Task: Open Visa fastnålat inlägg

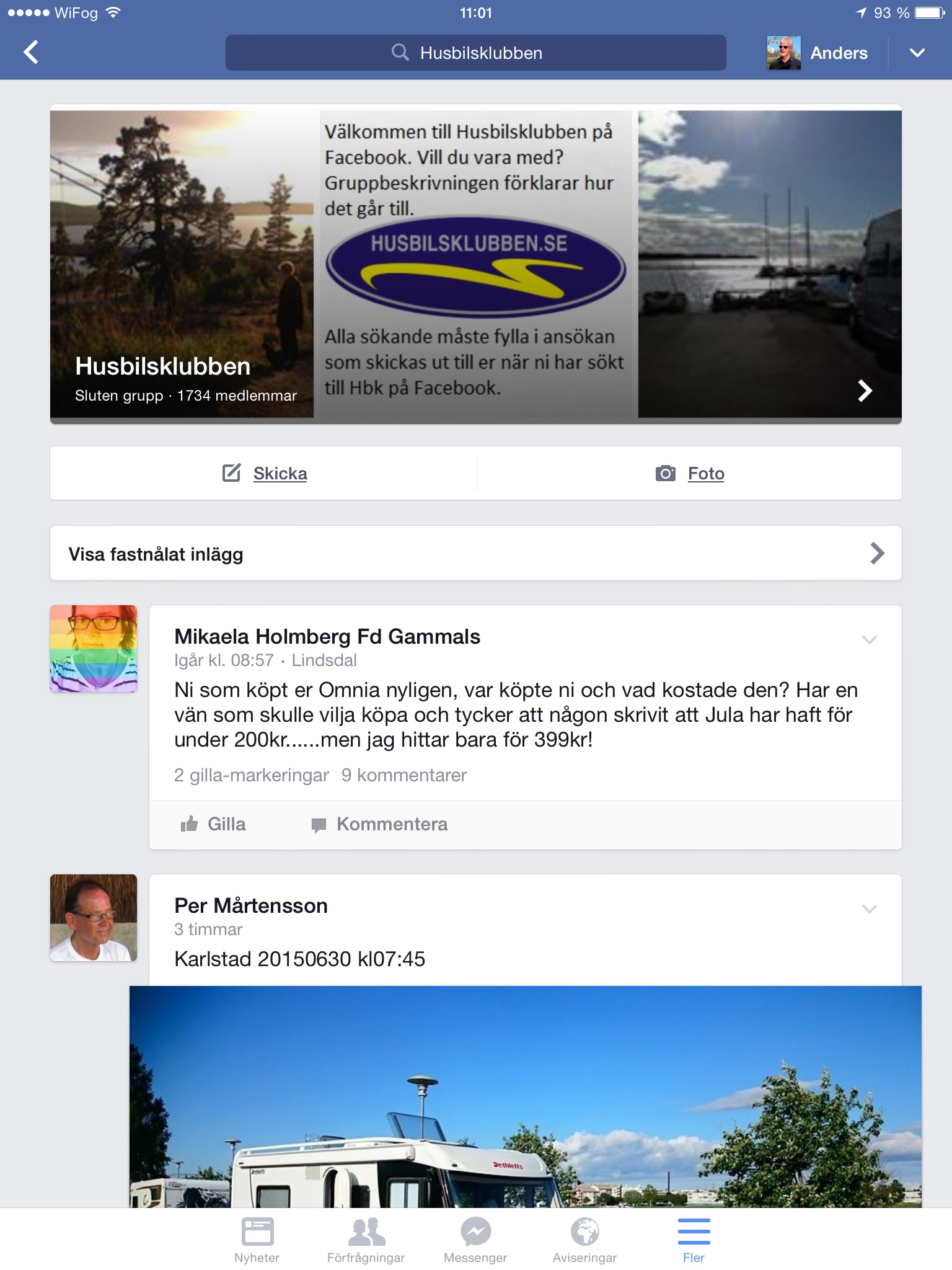Action: (475, 554)
